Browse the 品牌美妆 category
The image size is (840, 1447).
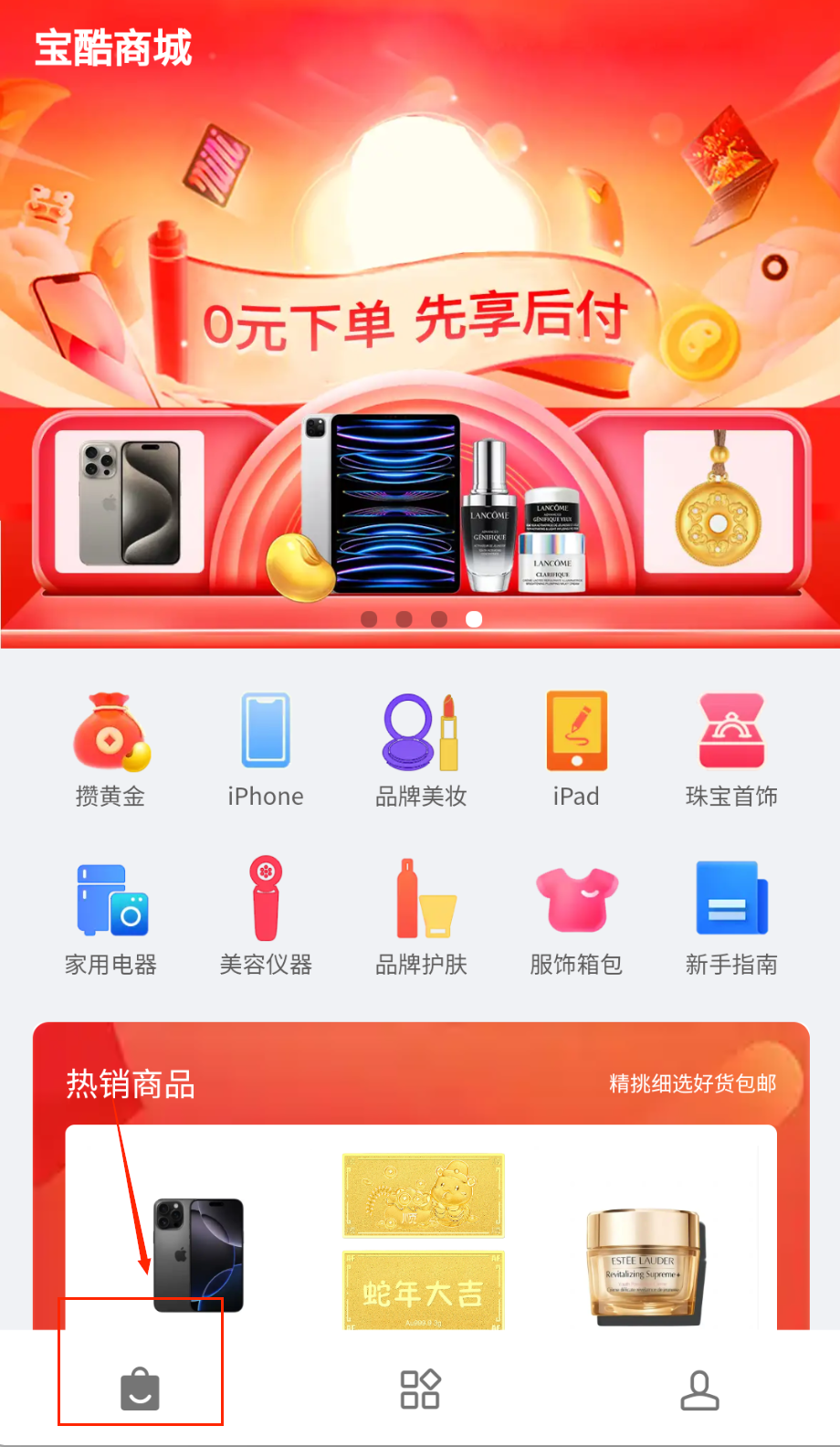421,750
